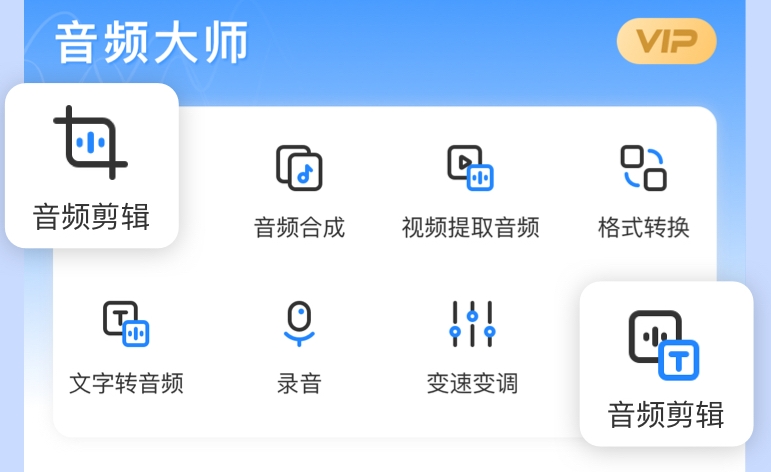Viewport: 771px width, 472px height.
Task: Tap 音频剪辑 tile with T badge icon
Action: click(666, 364)
